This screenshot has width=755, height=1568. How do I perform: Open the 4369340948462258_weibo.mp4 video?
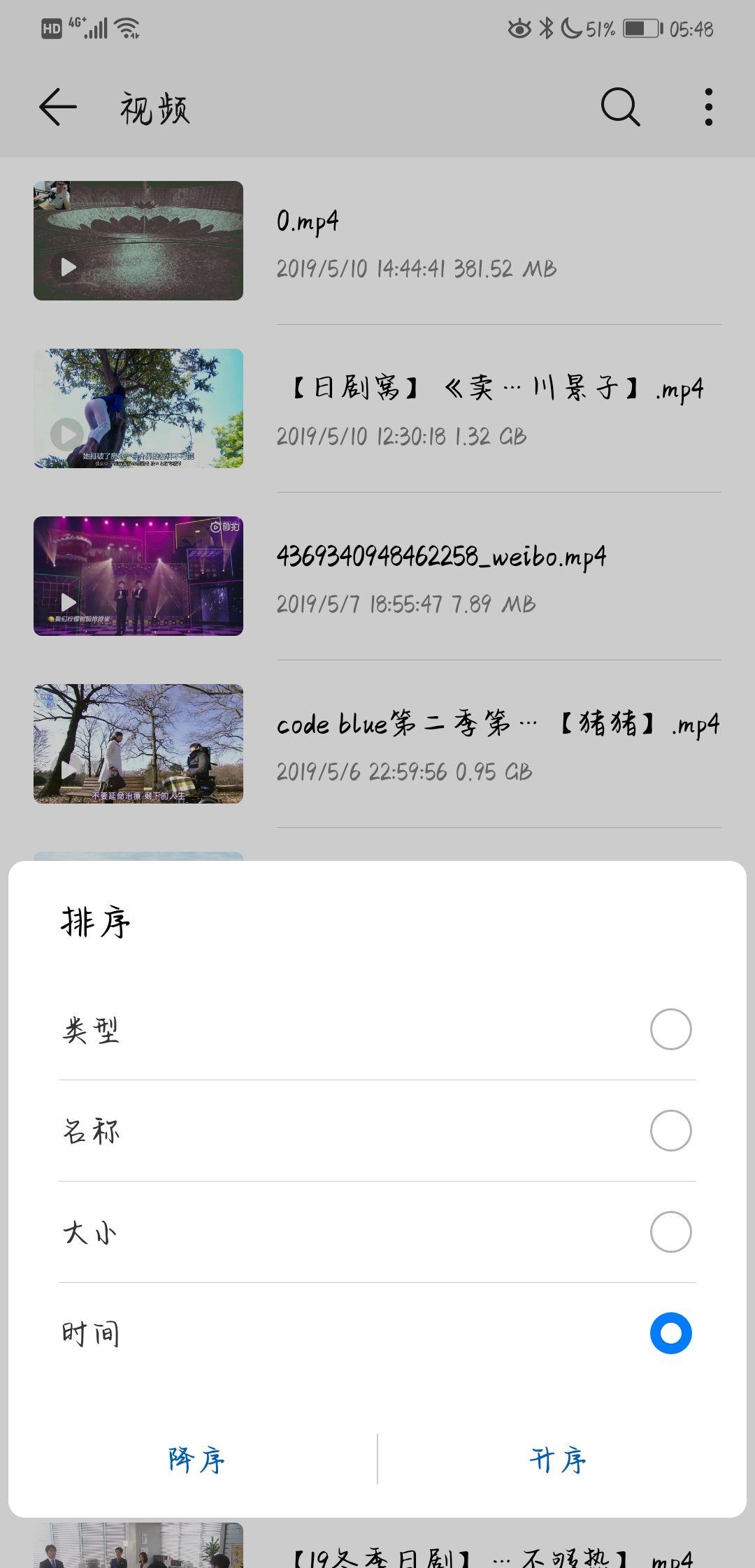[x=377, y=576]
